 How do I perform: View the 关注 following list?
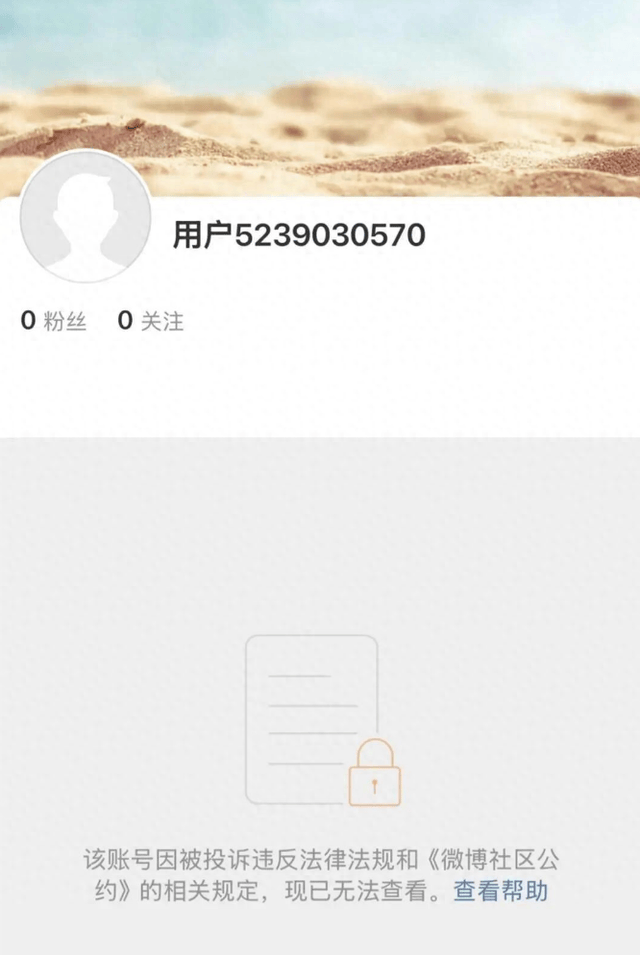(x=151, y=321)
